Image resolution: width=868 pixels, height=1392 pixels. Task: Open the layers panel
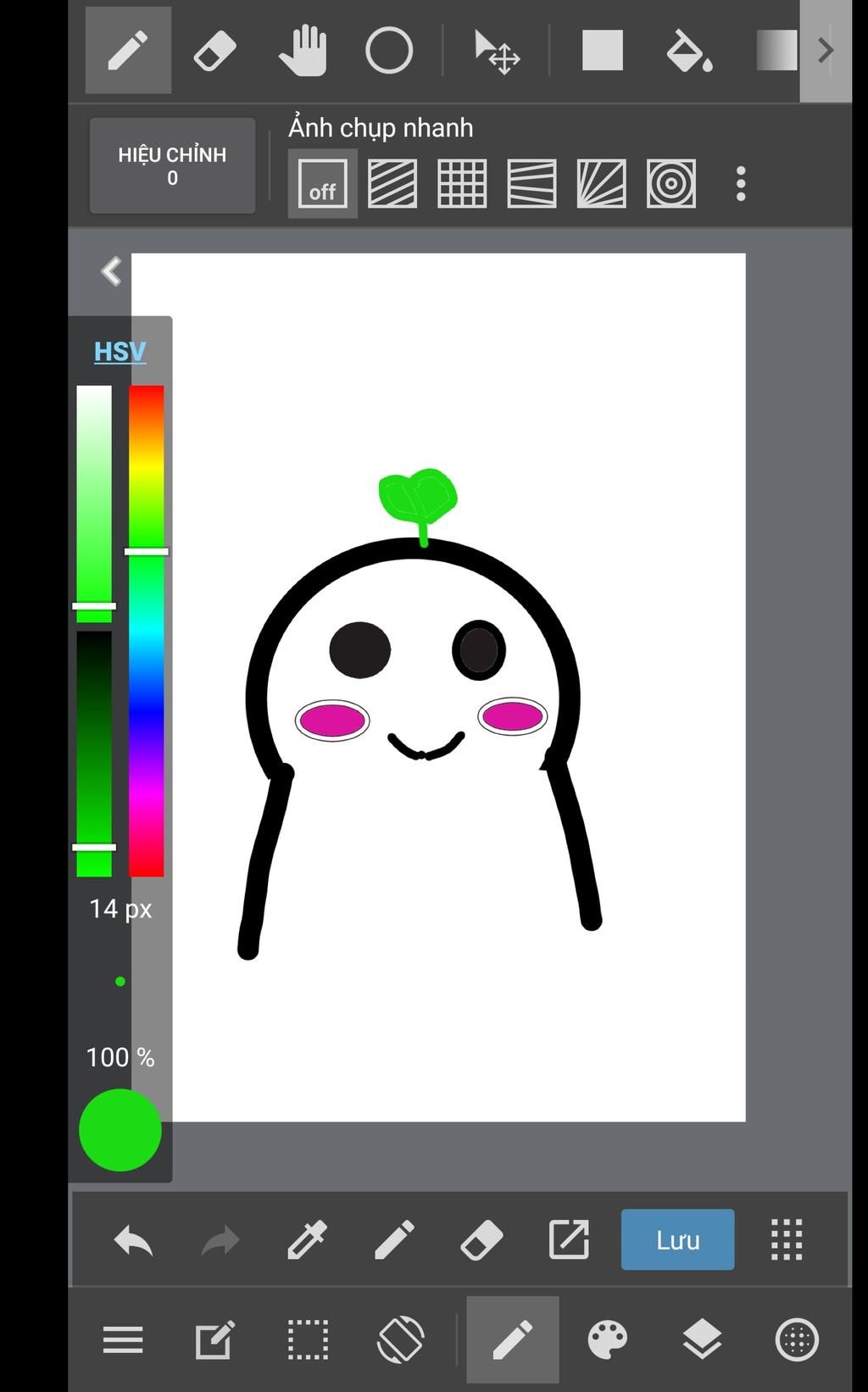[702, 1339]
